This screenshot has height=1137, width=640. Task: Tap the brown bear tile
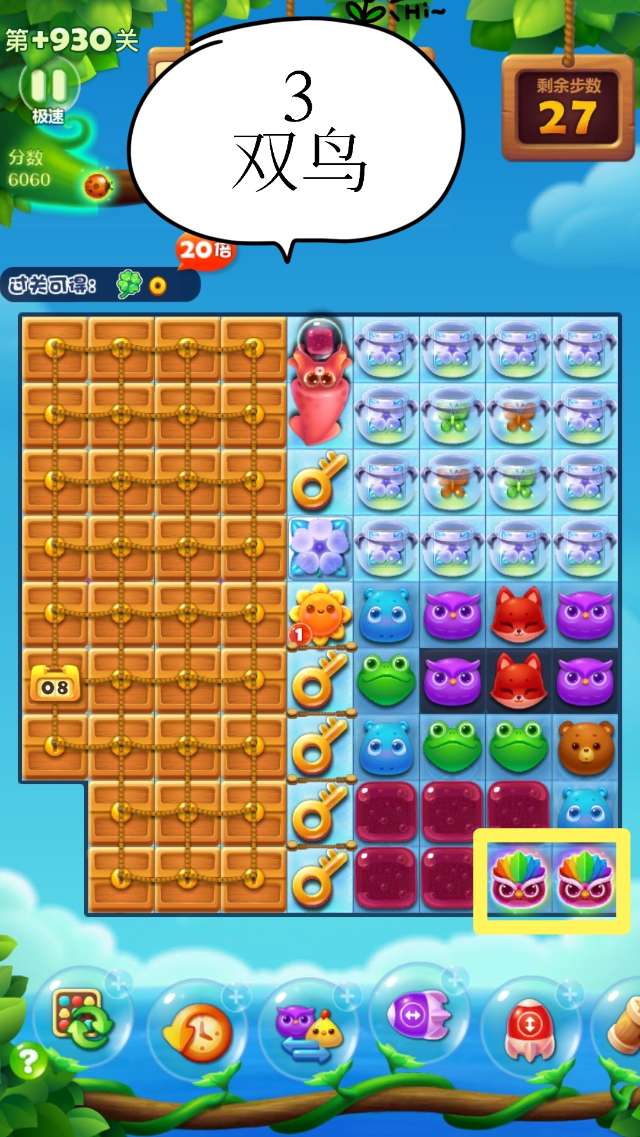point(586,746)
